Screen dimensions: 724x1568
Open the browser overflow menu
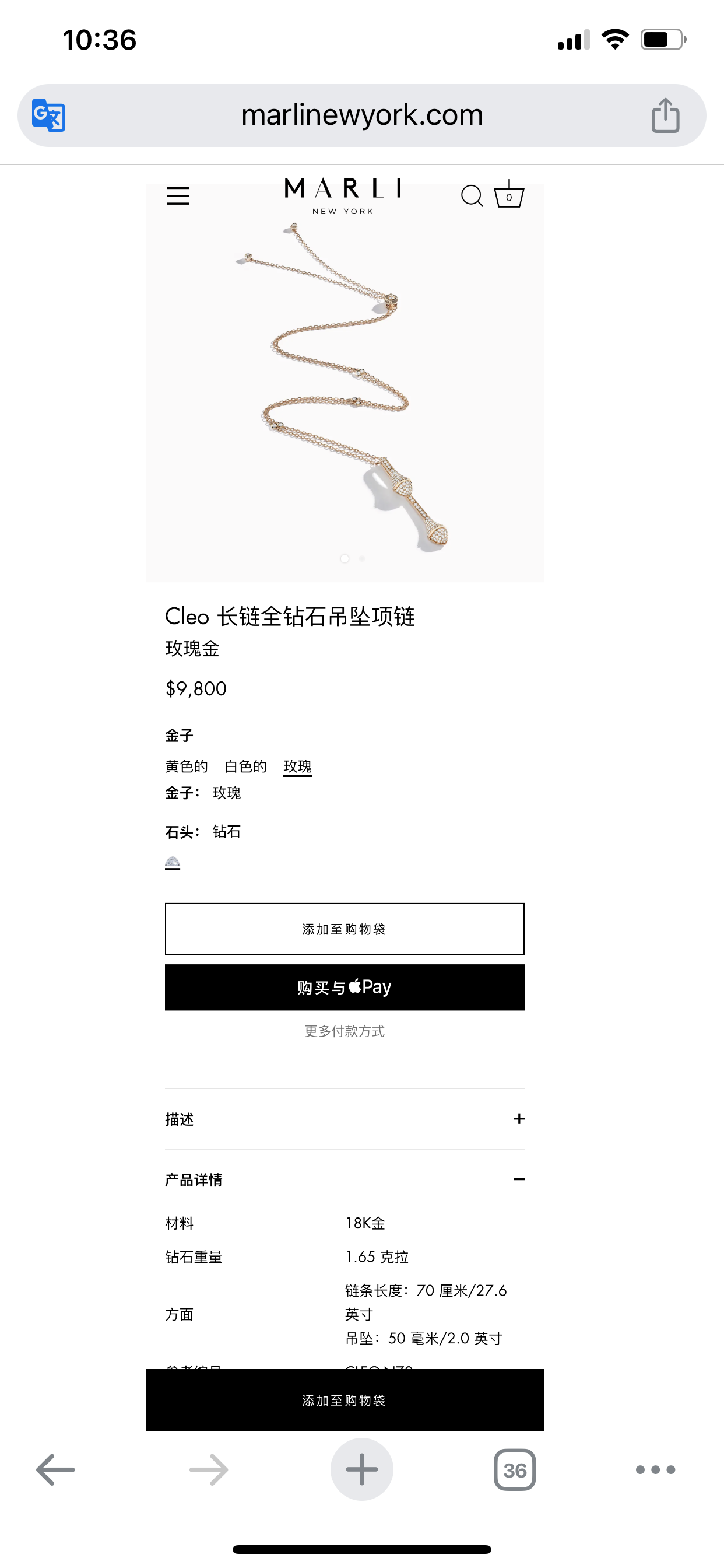pyautogui.click(x=655, y=1470)
